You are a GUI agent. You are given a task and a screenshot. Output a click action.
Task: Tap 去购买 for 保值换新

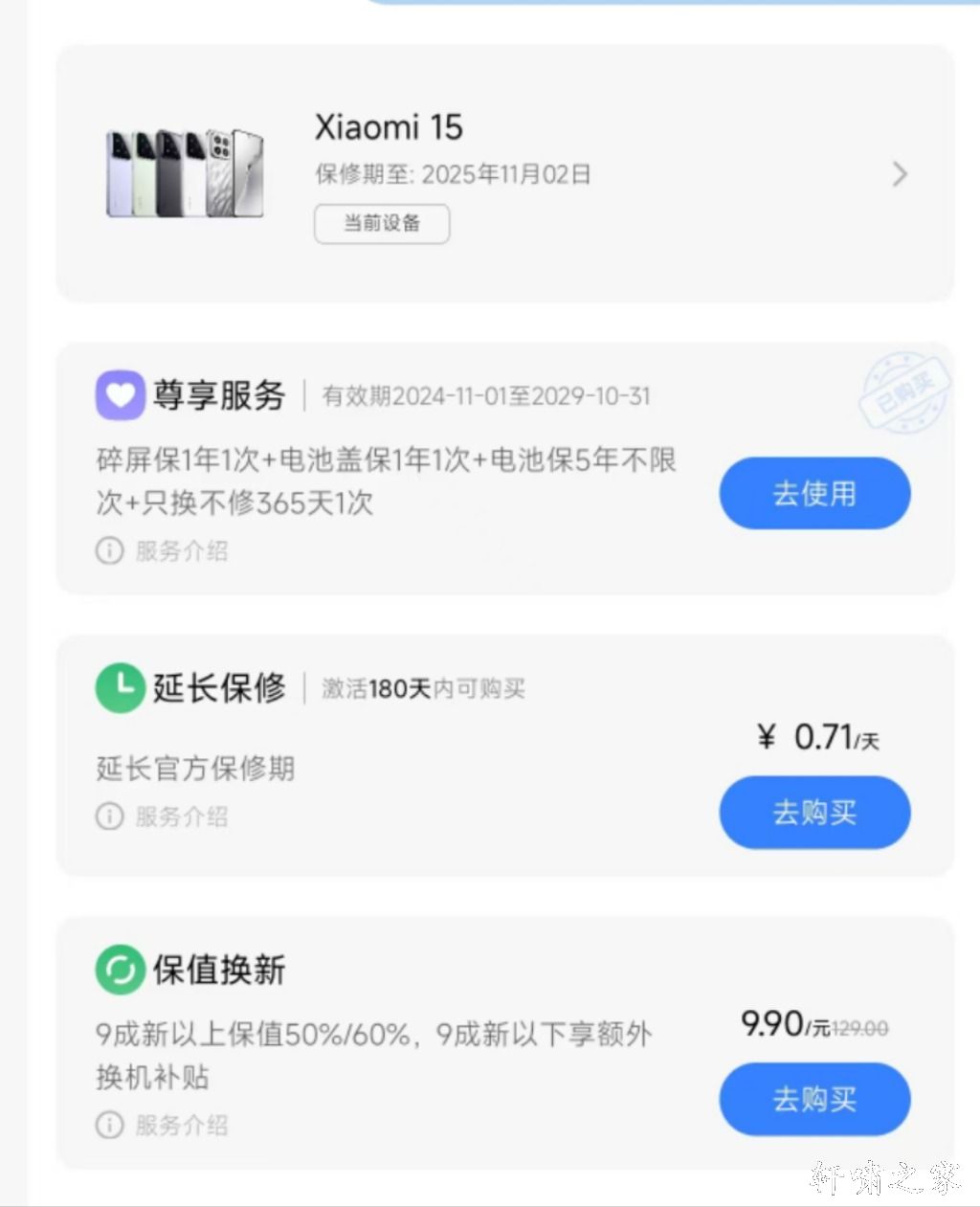coord(814,1099)
